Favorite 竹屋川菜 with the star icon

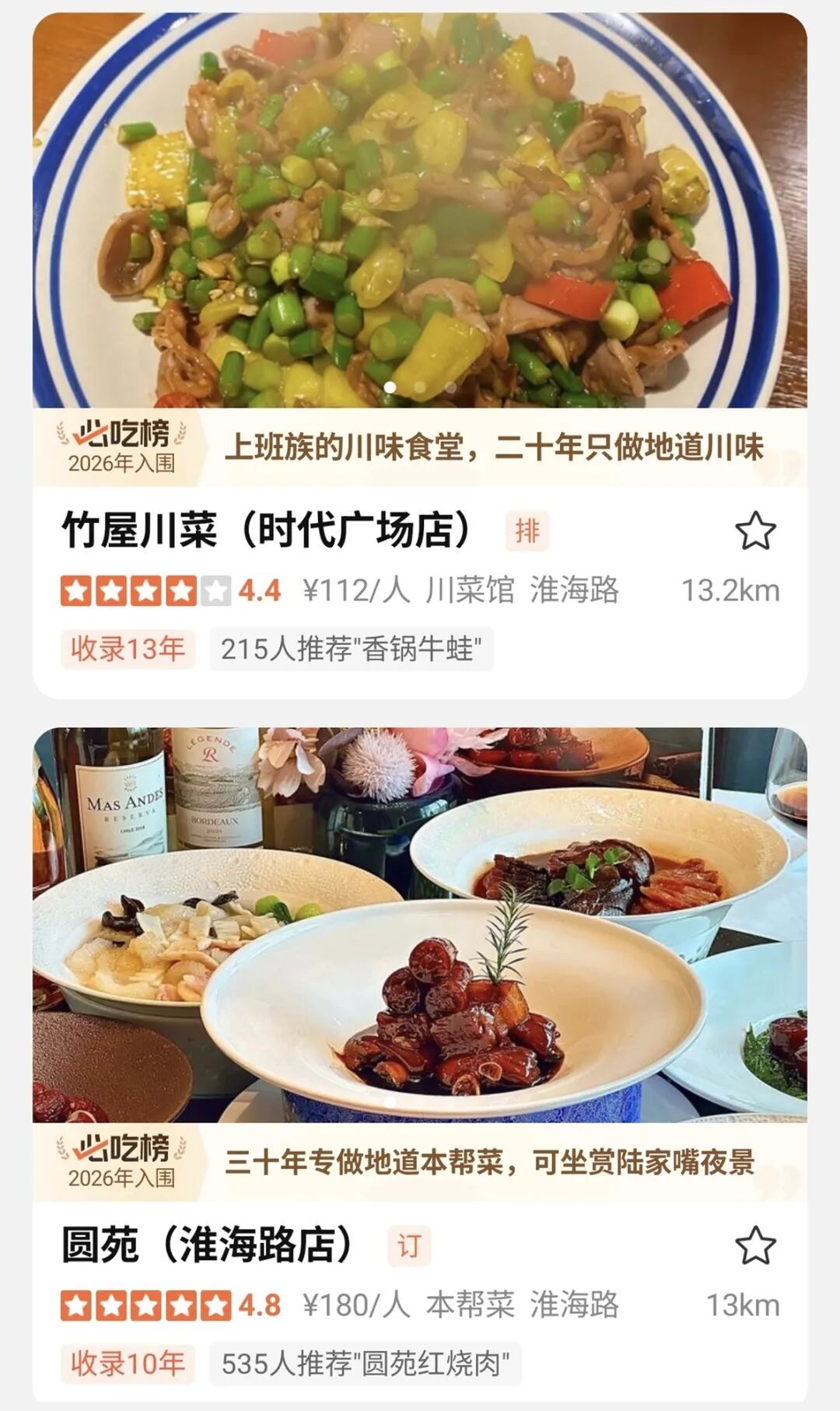[755, 531]
